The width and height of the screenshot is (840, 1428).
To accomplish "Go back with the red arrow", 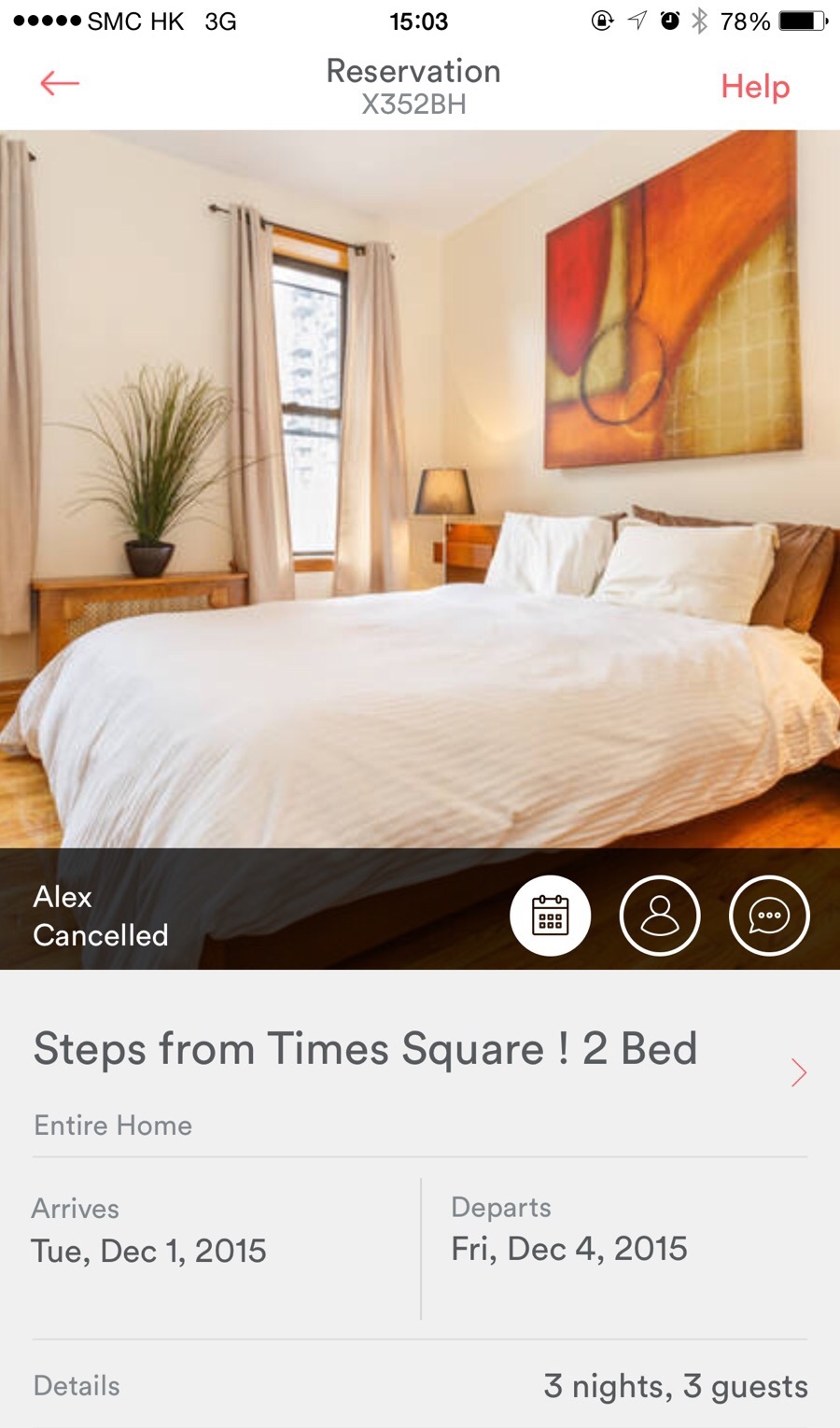I will pyautogui.click(x=60, y=84).
